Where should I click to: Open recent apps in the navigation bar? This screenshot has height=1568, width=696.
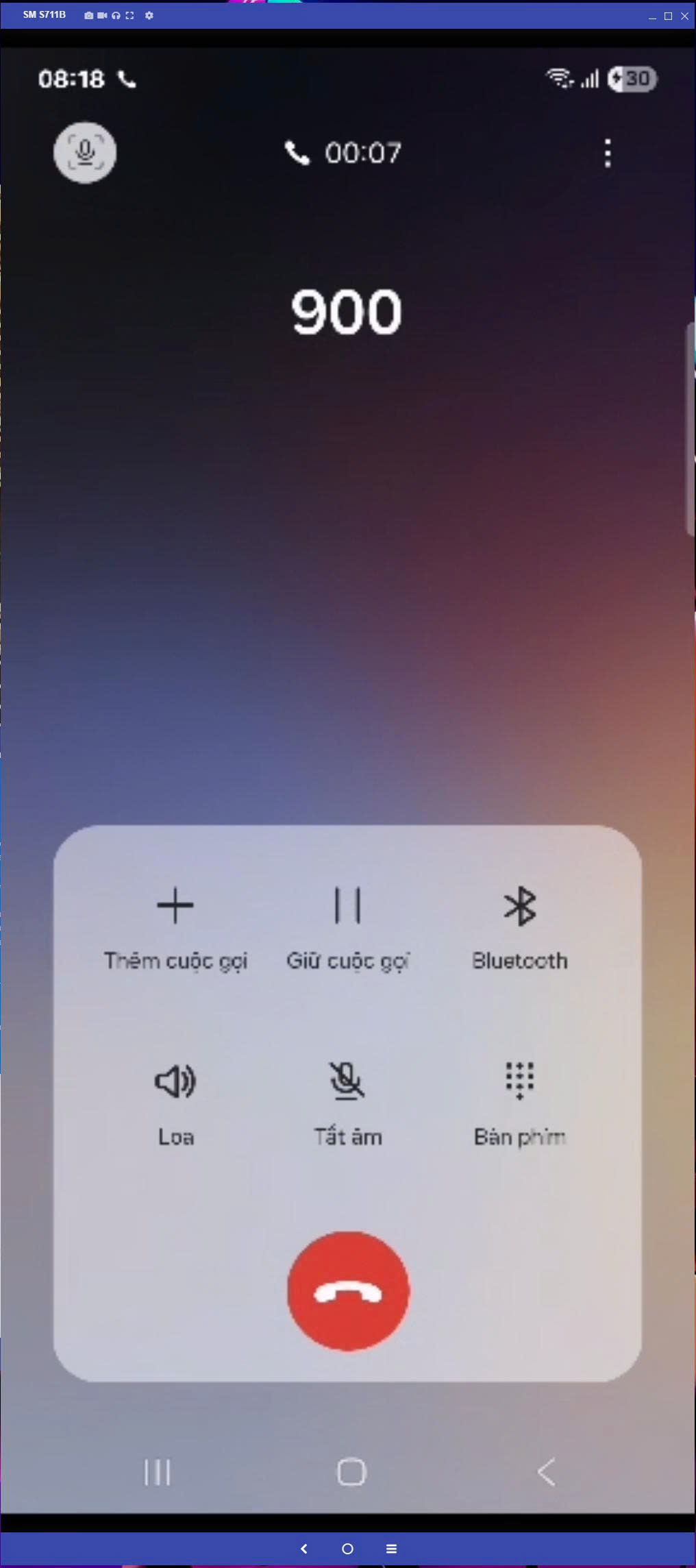tap(157, 1472)
